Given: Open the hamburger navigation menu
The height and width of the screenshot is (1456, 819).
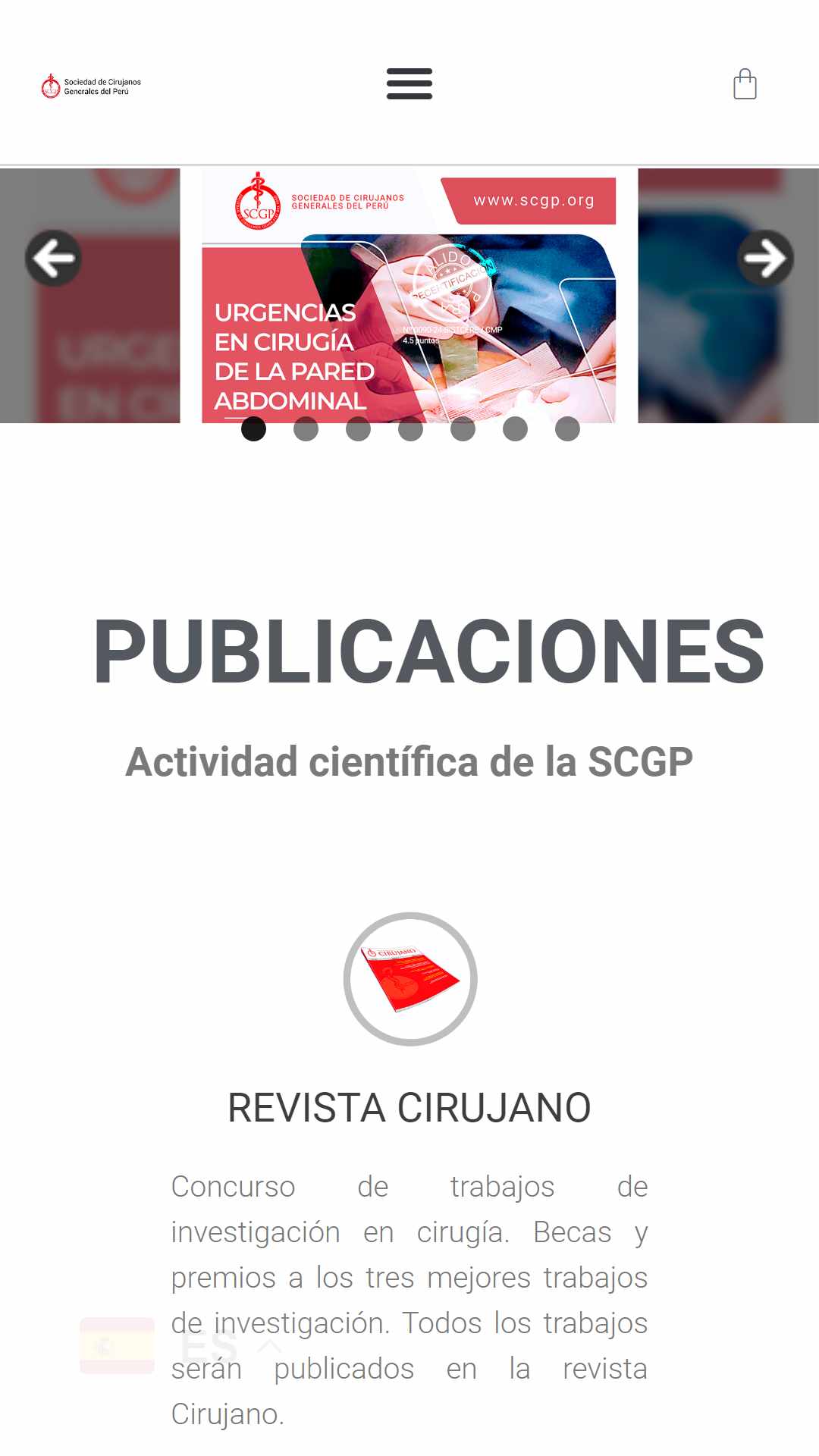Looking at the screenshot, I should coord(409,83).
